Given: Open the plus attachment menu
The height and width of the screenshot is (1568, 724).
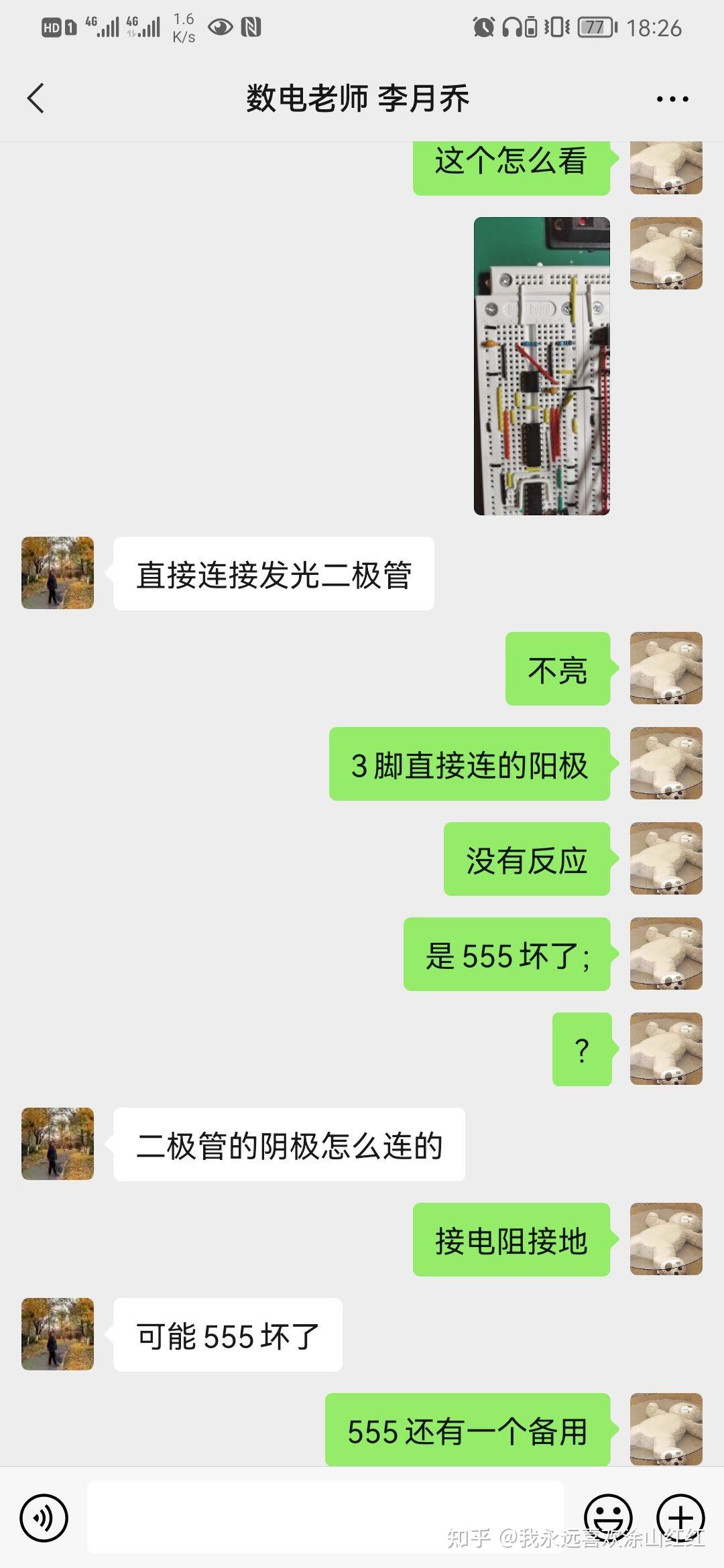Looking at the screenshot, I should click(680, 1518).
